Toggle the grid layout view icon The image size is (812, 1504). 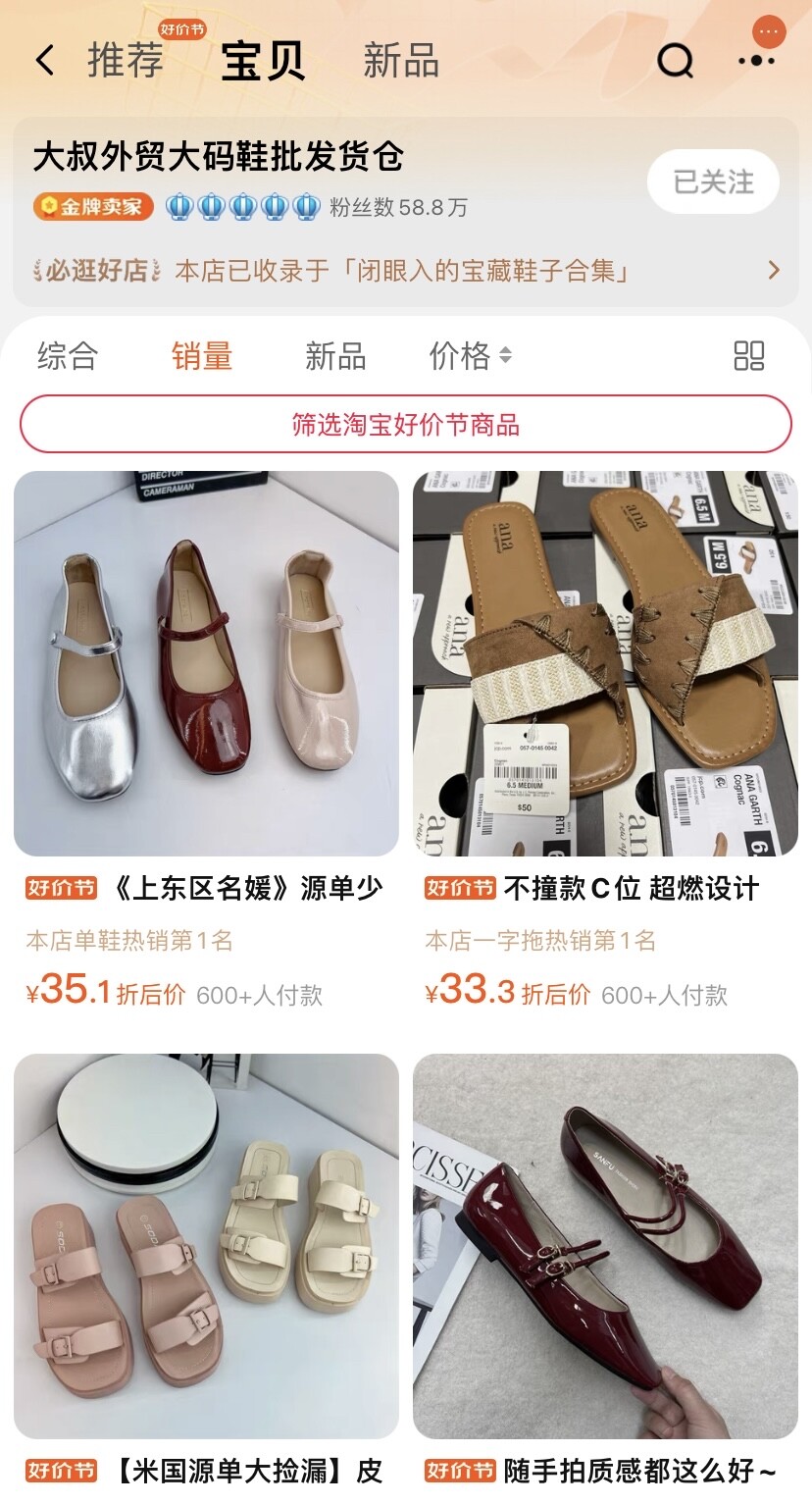tap(748, 355)
